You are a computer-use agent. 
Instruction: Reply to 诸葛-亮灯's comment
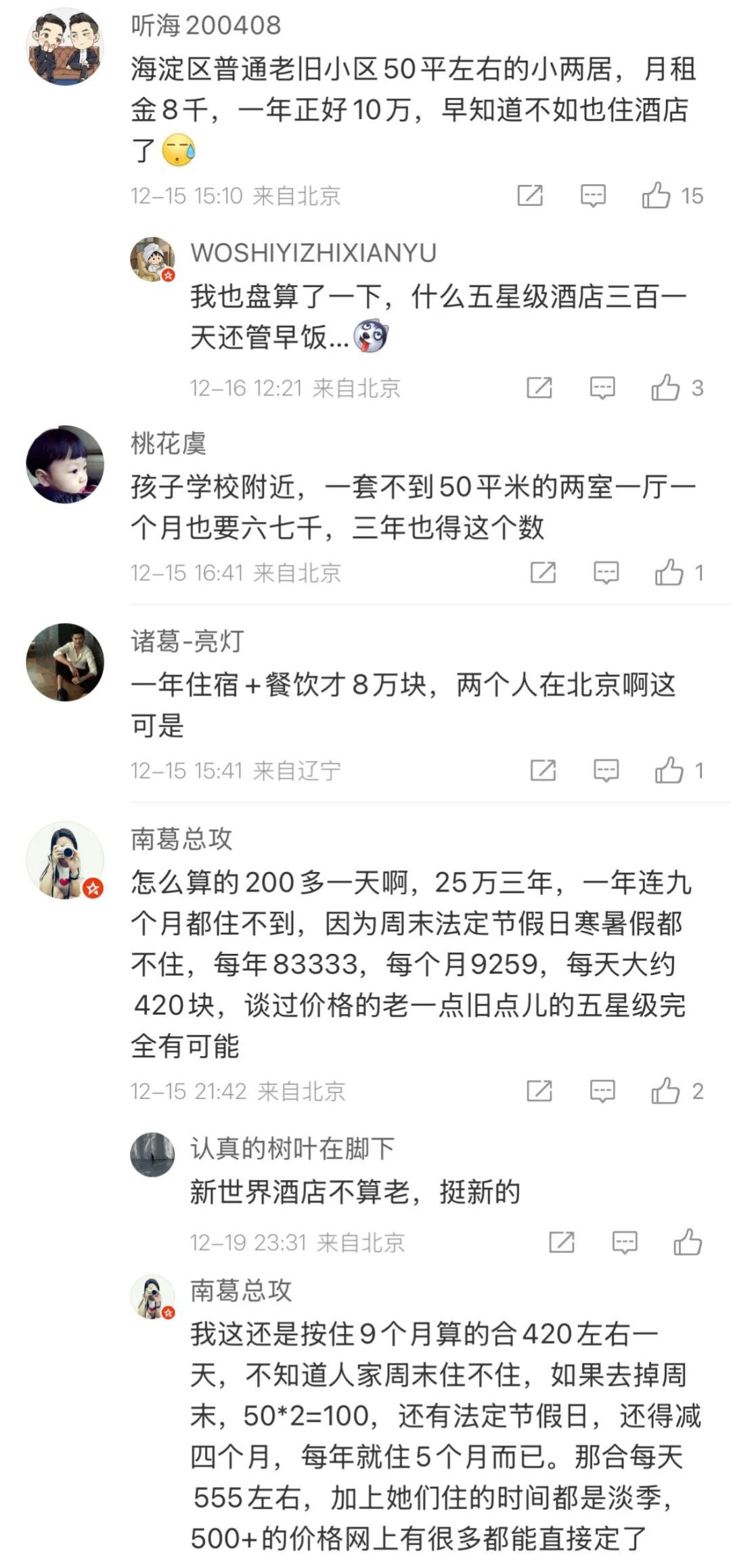point(606,770)
